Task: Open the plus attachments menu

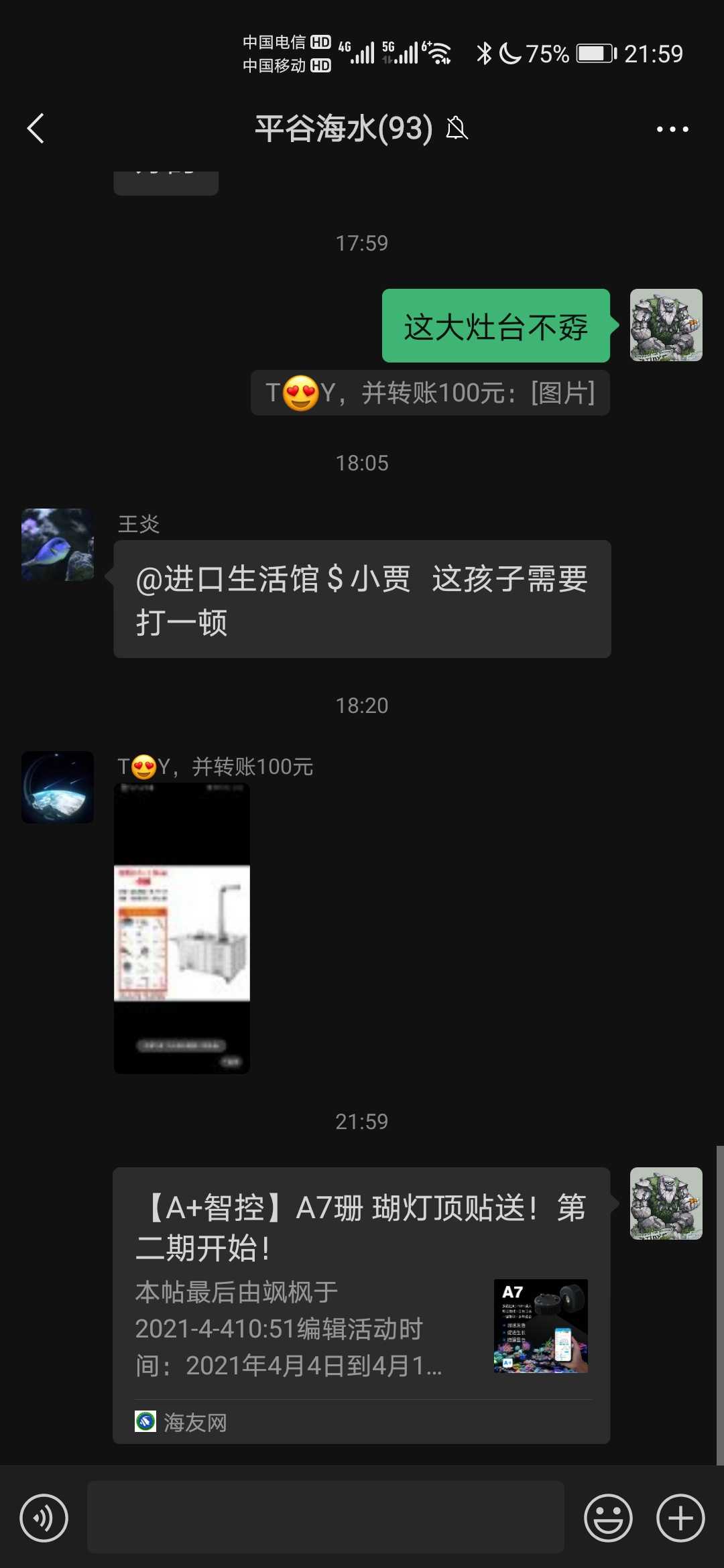Action: pos(680,1518)
